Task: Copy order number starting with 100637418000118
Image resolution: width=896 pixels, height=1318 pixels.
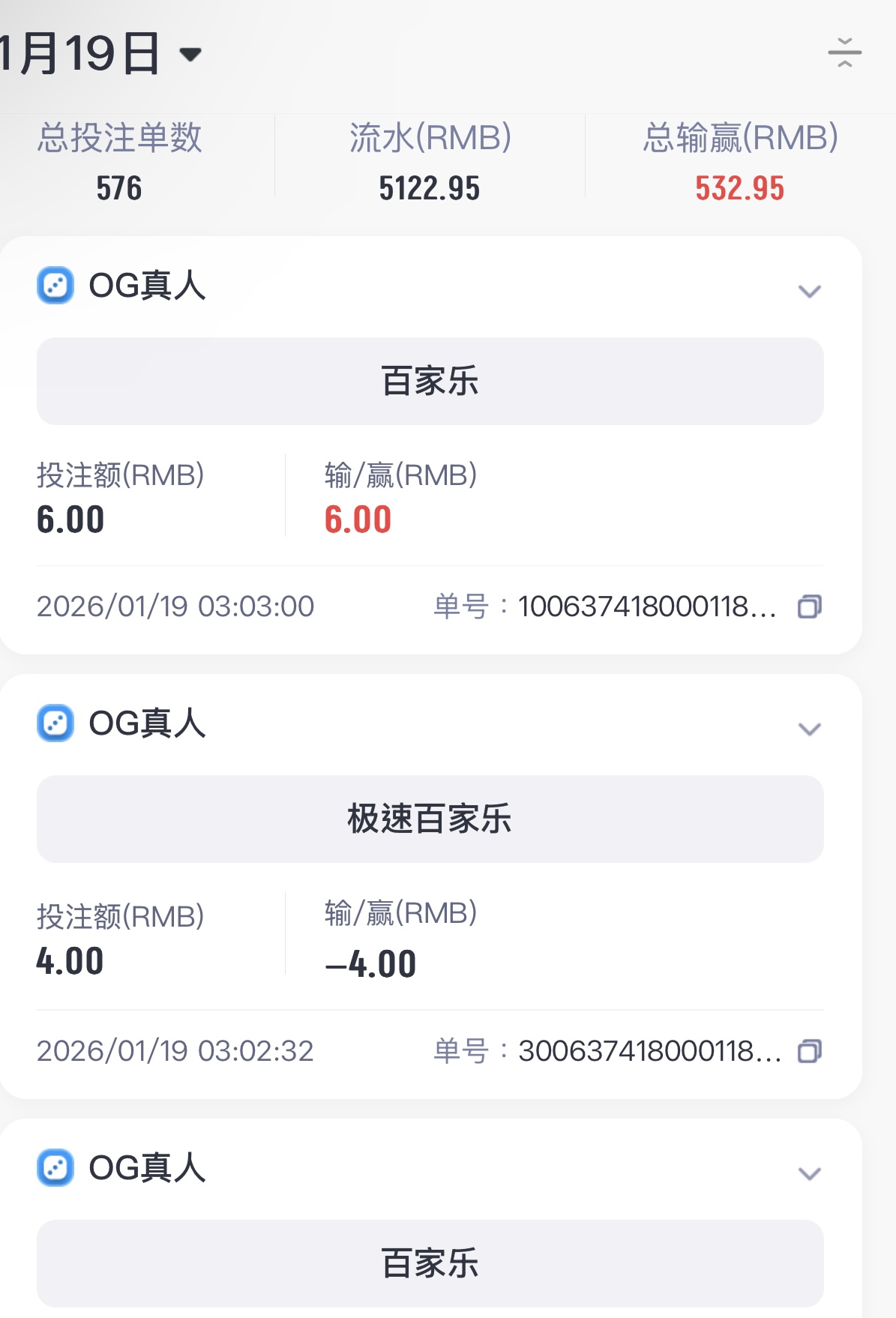Action: click(810, 607)
